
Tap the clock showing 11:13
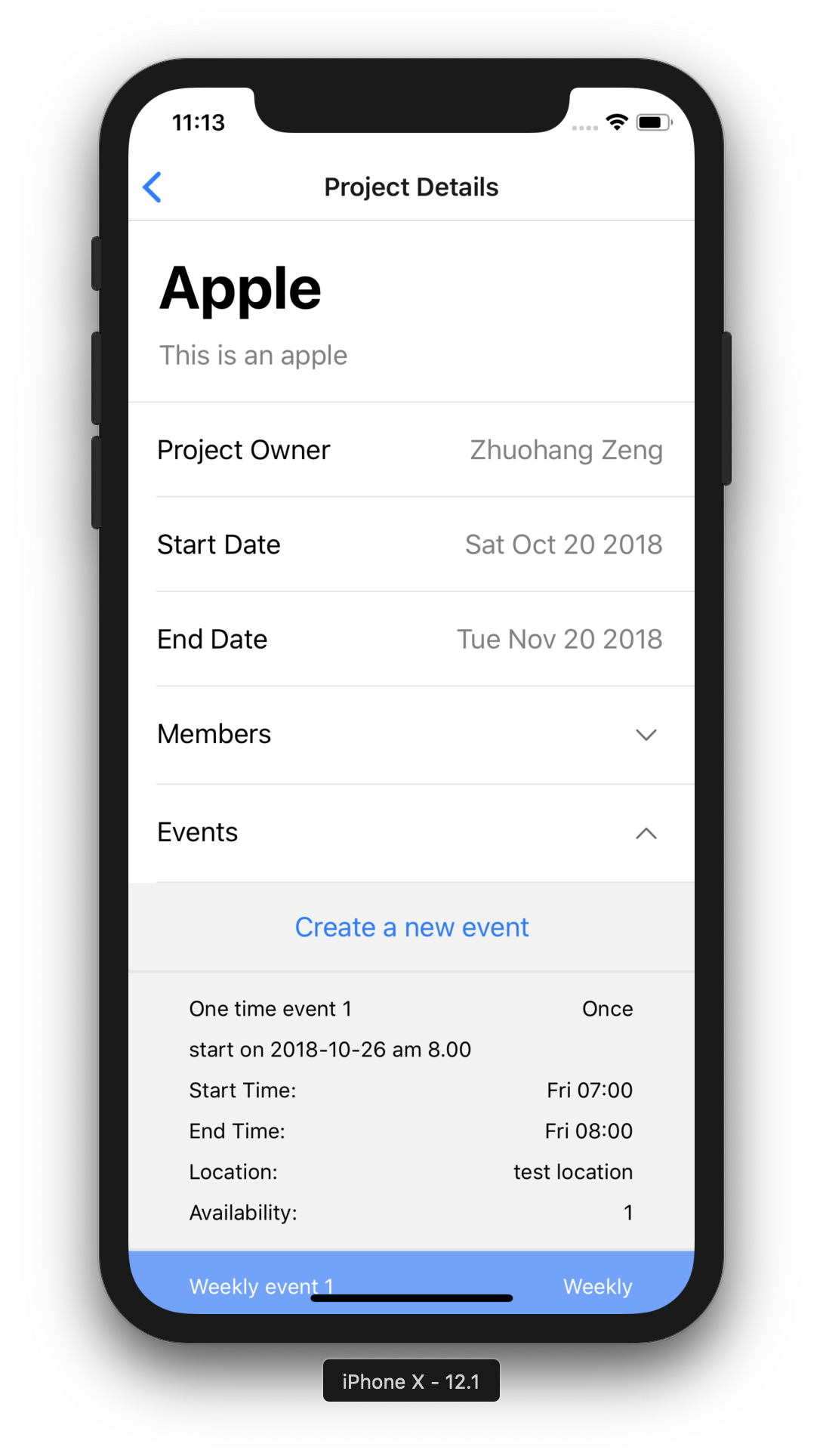tap(199, 122)
